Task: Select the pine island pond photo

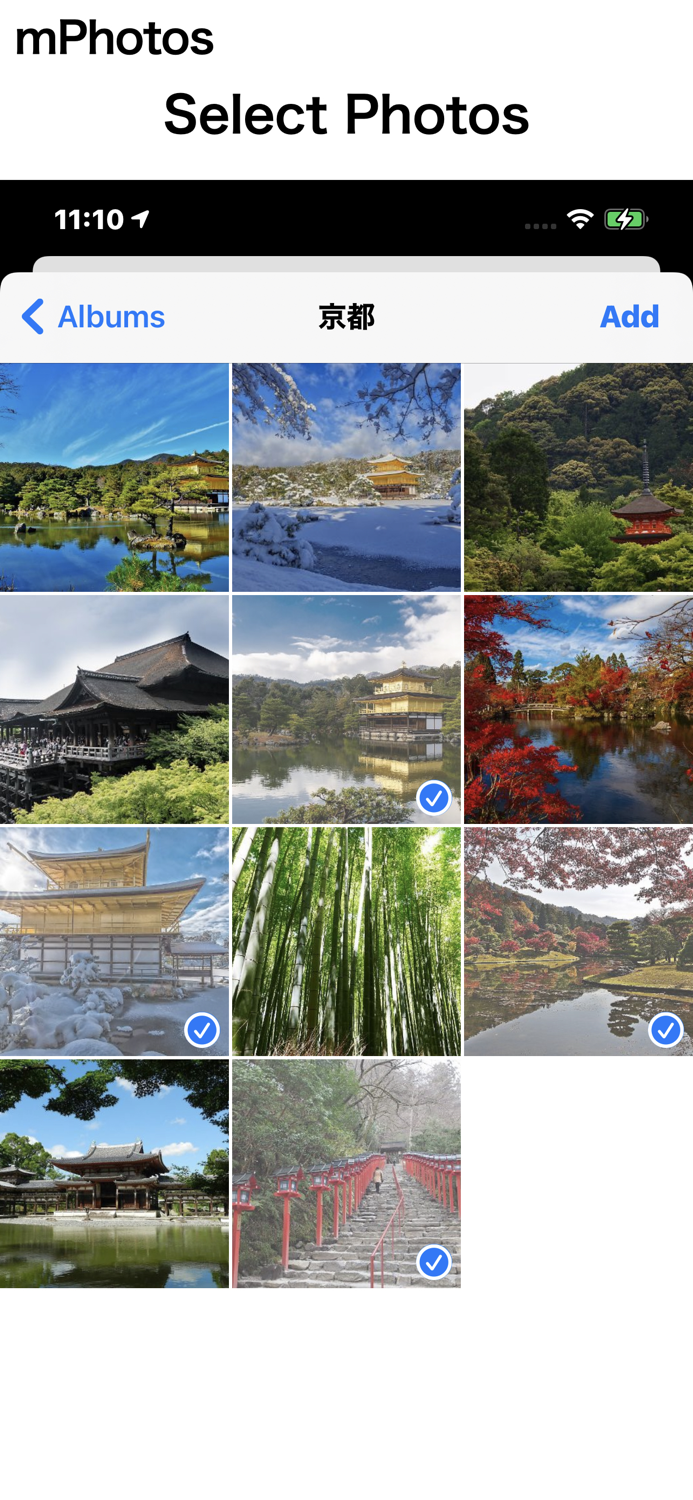Action: click(x=114, y=477)
